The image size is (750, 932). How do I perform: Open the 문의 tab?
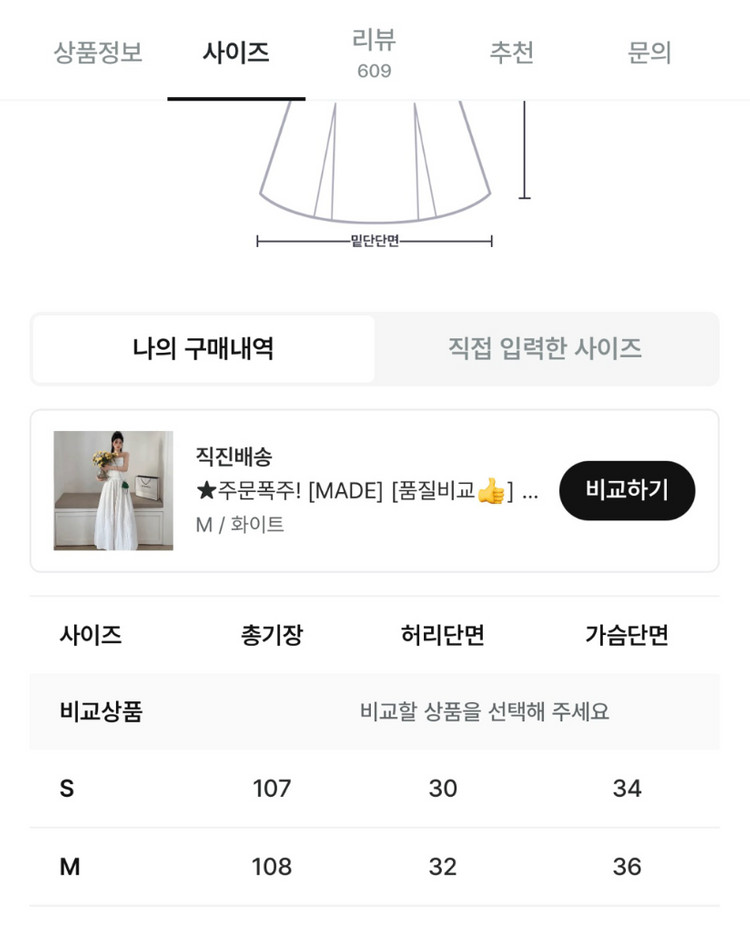(650, 55)
